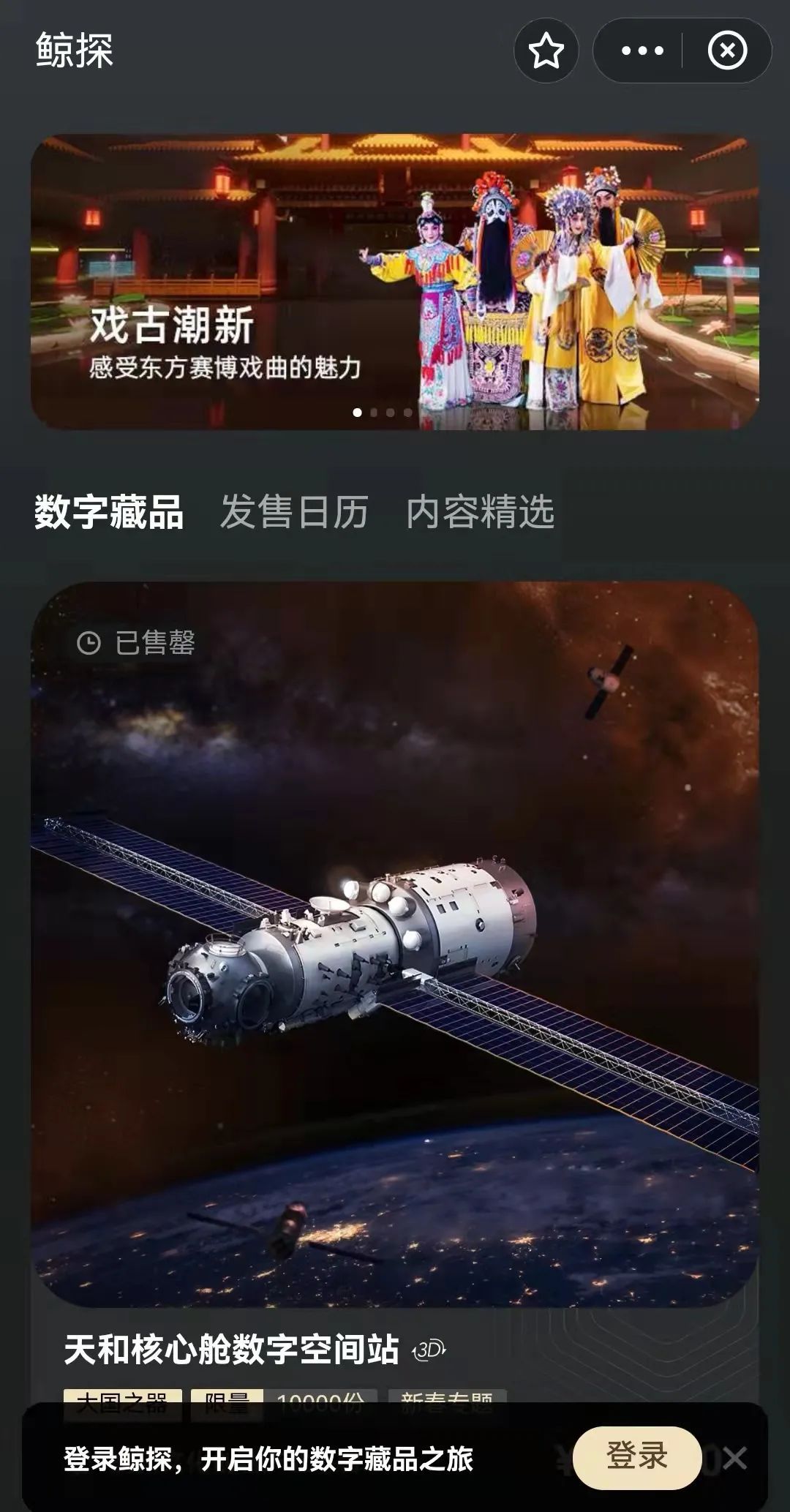This screenshot has height=1512, width=790.
Task: Tap the star favorite icon at top right
Action: pyautogui.click(x=546, y=50)
